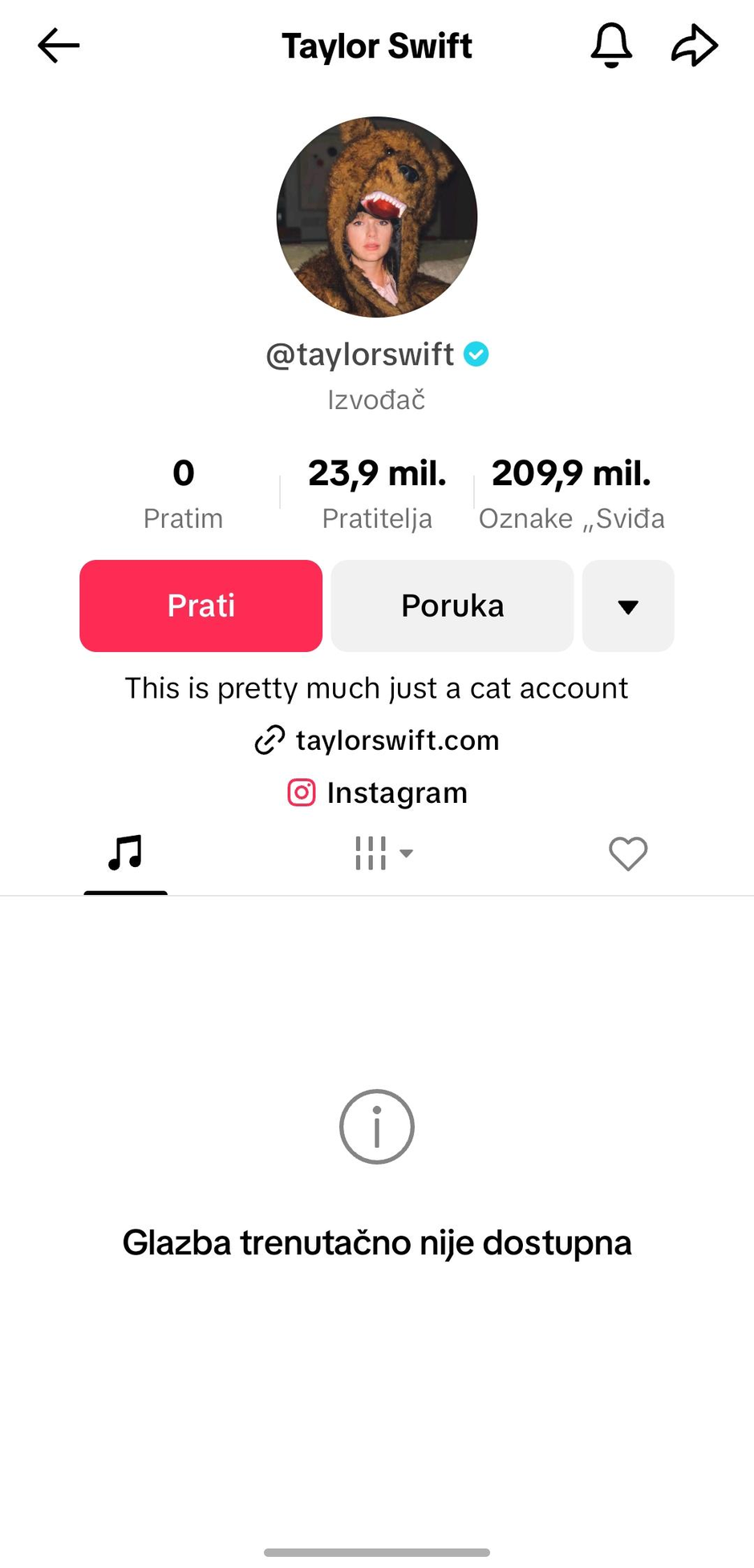View the Pratim following count
This screenshot has height=1568, width=754.
[x=183, y=492]
